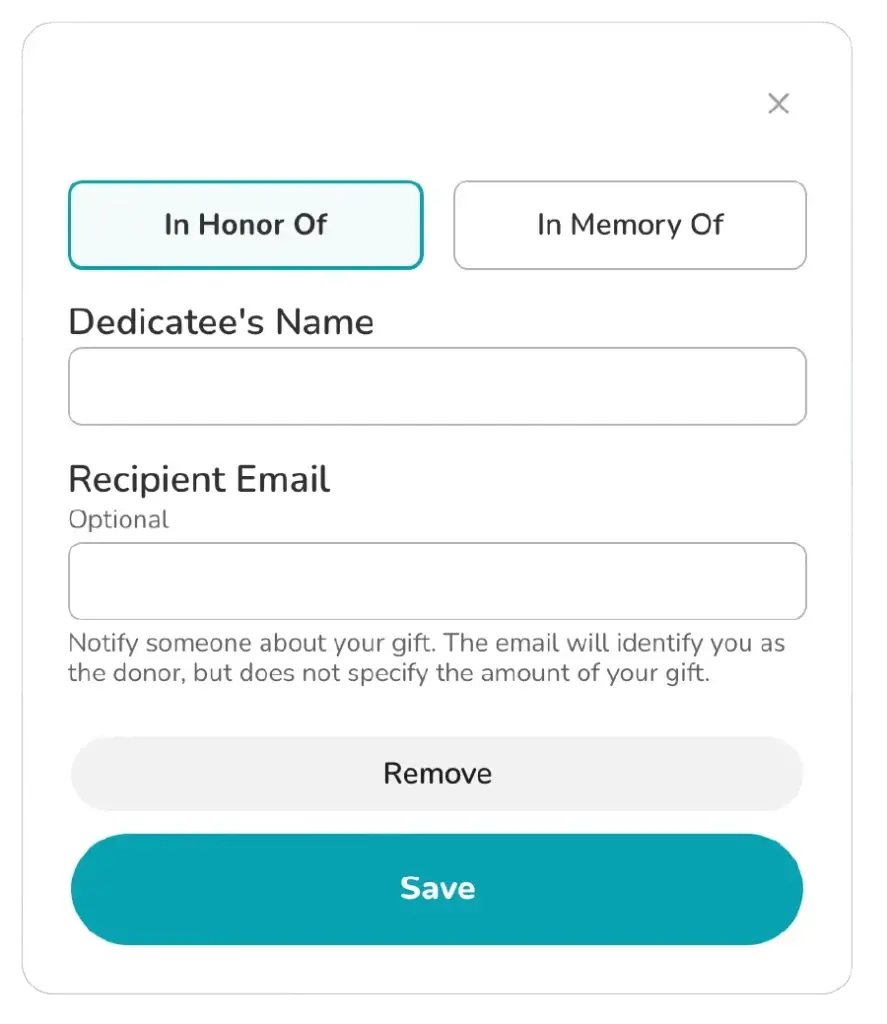Select the In Honor Of option
Image resolution: width=887 pixels, height=1024 pixels.
246,225
